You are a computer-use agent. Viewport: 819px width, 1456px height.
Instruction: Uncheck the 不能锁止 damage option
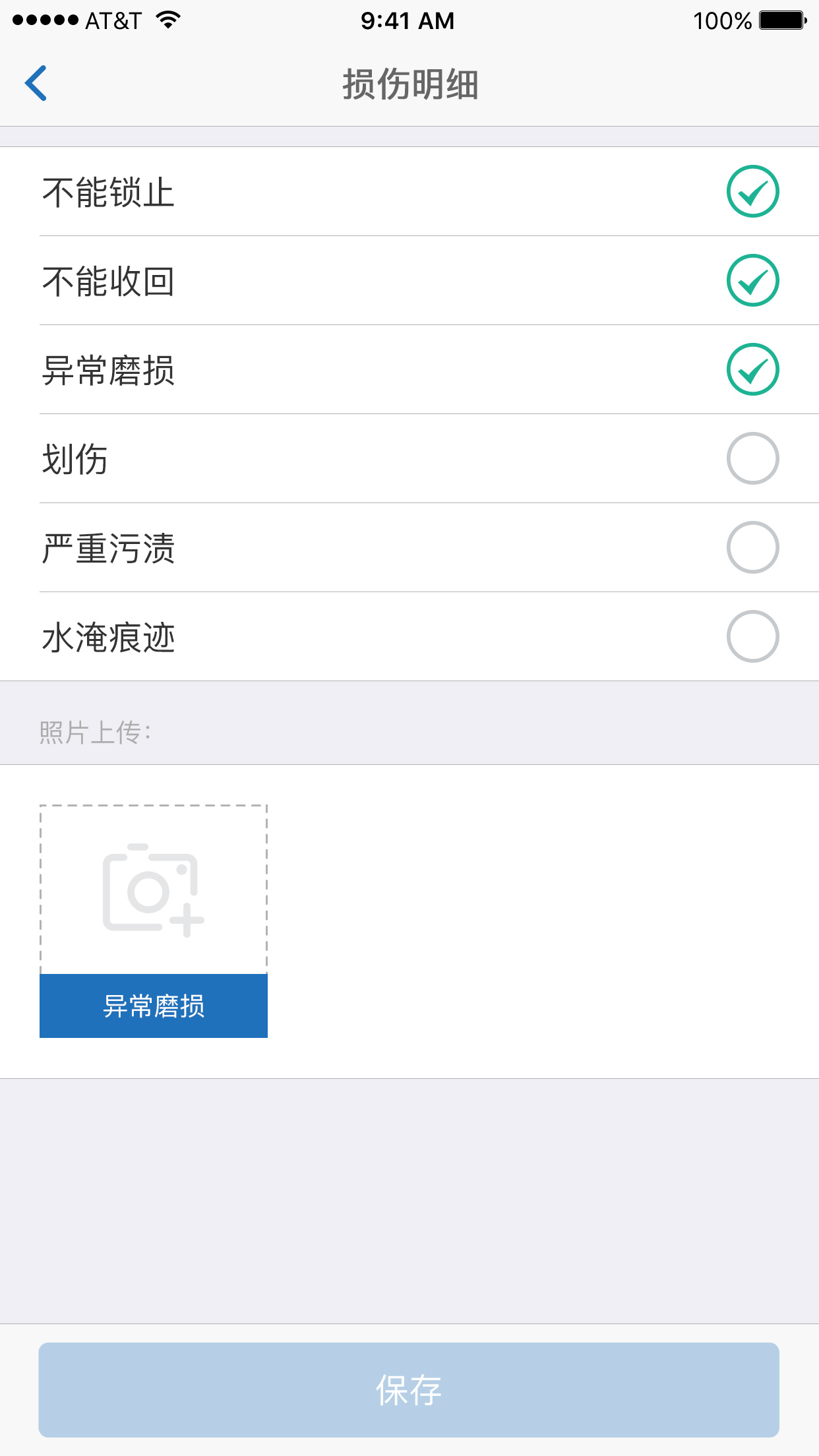[752, 191]
